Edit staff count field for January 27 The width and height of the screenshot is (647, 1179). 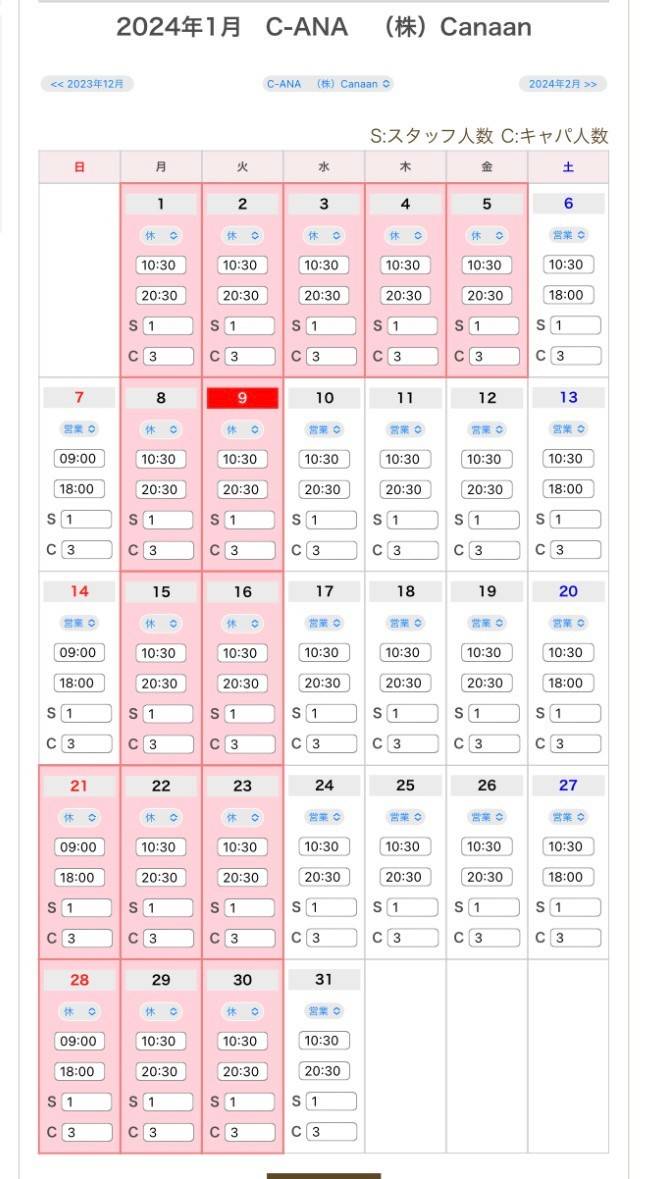(x=575, y=908)
